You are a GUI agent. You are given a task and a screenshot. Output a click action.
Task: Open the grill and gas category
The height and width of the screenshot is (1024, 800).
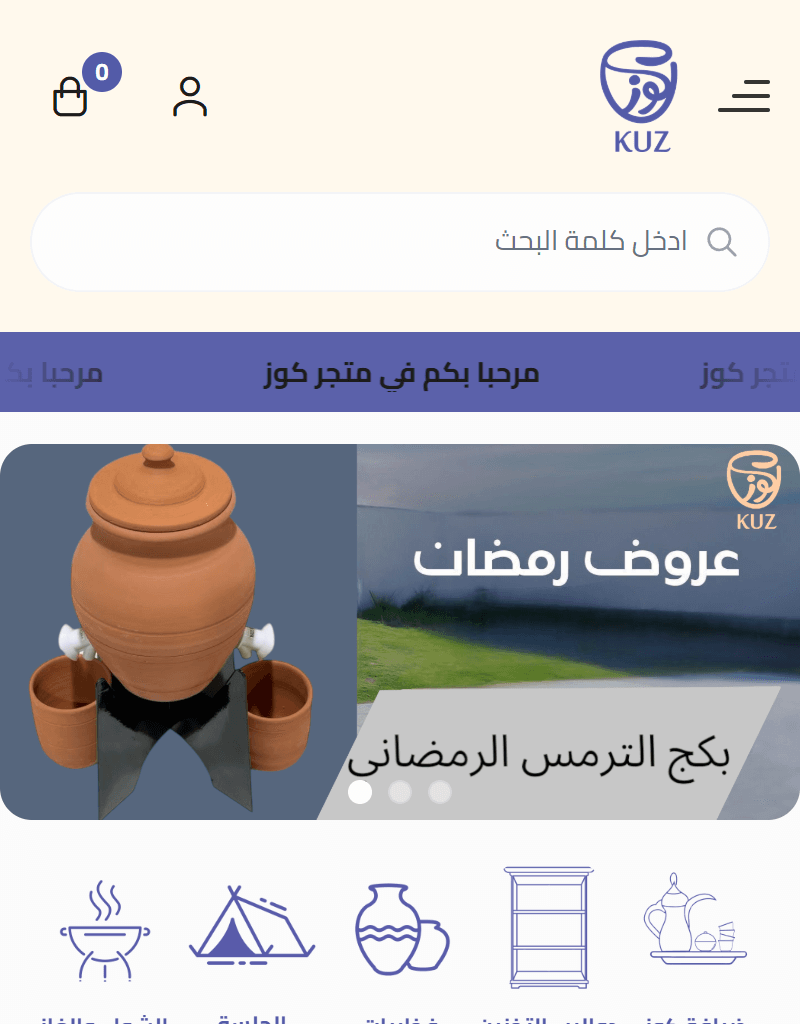(104, 932)
